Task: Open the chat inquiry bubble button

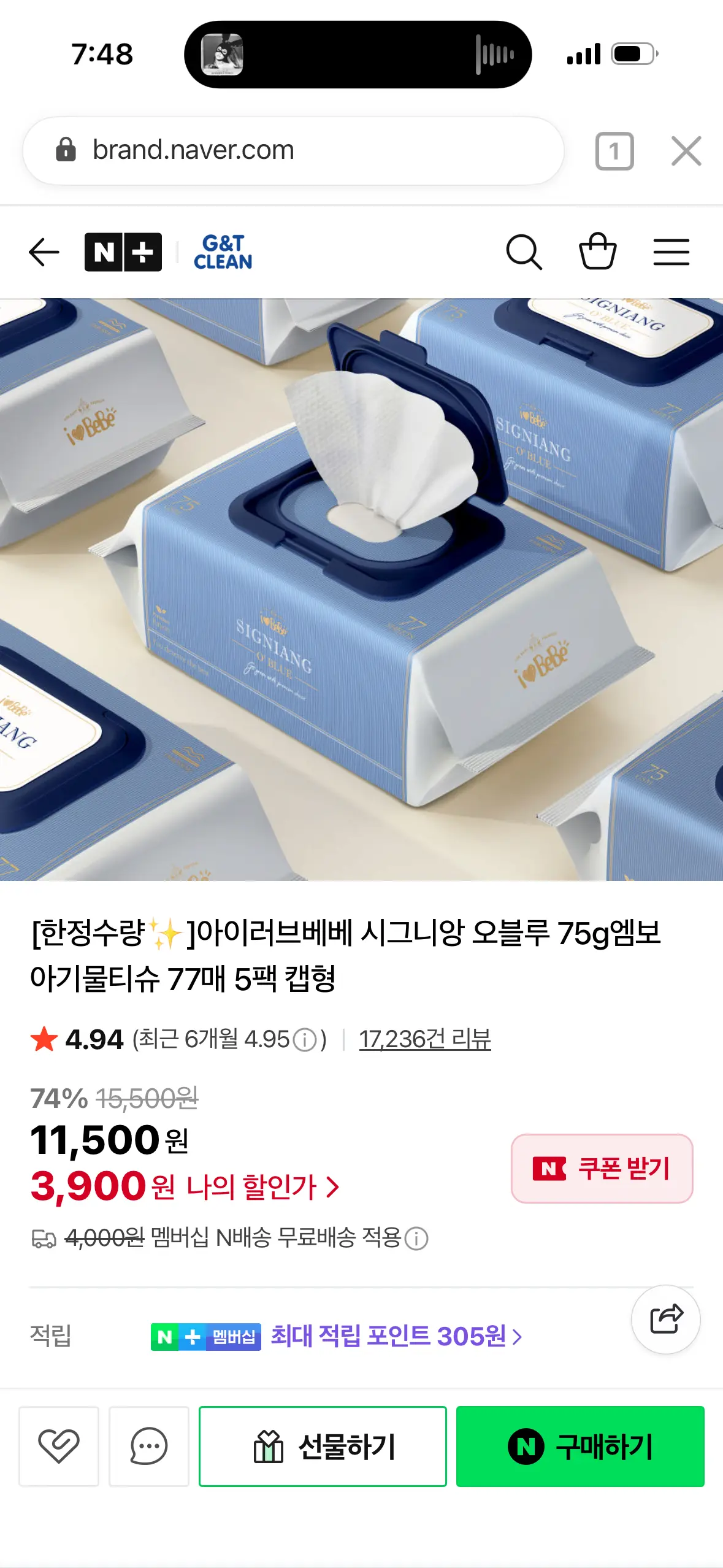Action: point(149,1446)
